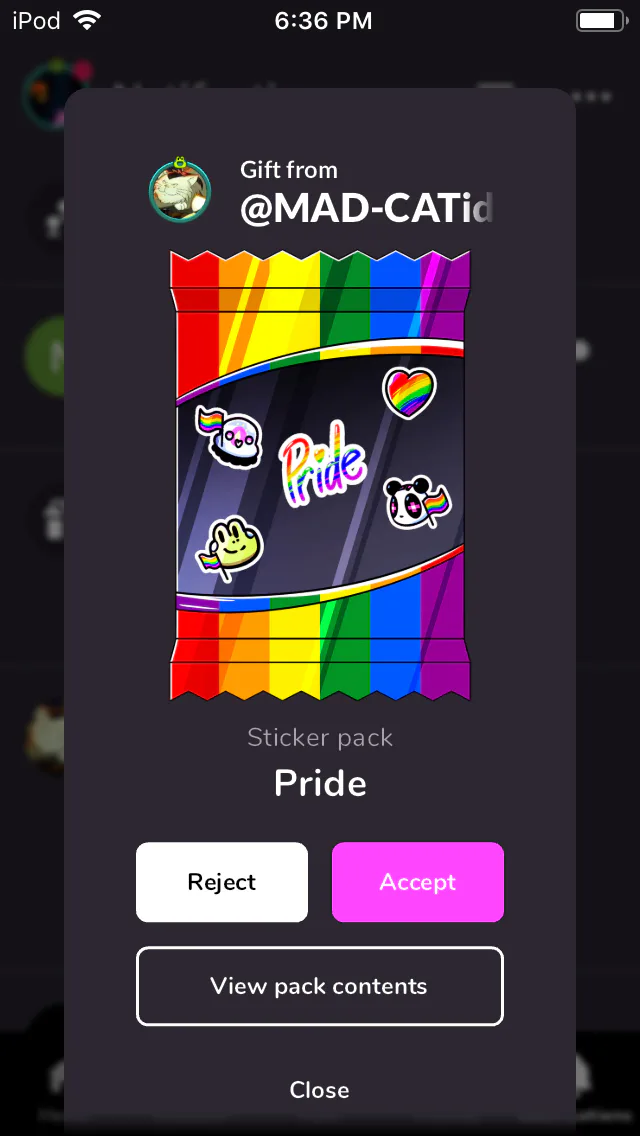The width and height of the screenshot is (640, 1136).
Task: Open the gift sender's avatar
Action: (x=180, y=190)
